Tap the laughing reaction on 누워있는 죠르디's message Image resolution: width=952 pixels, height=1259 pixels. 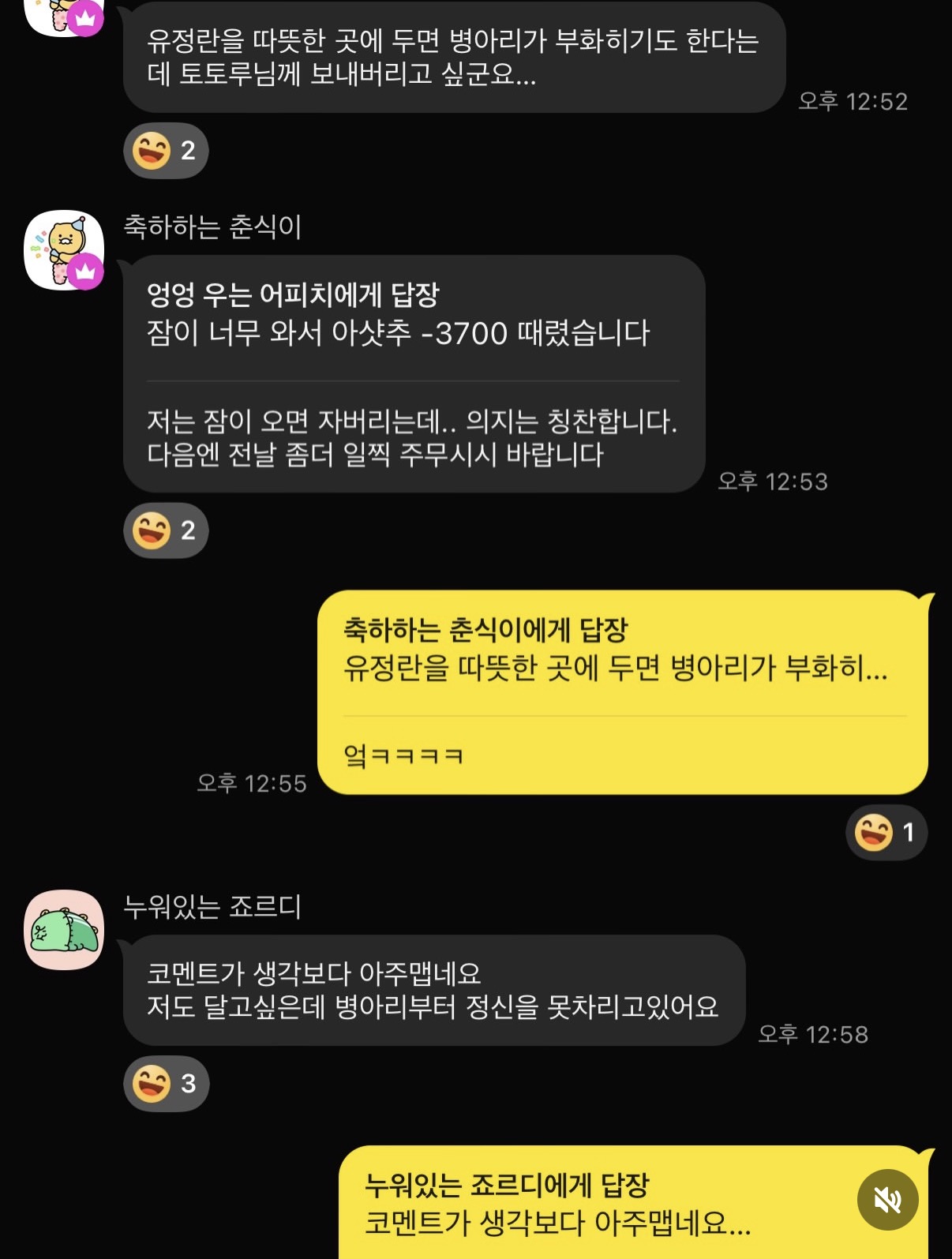[166, 1084]
